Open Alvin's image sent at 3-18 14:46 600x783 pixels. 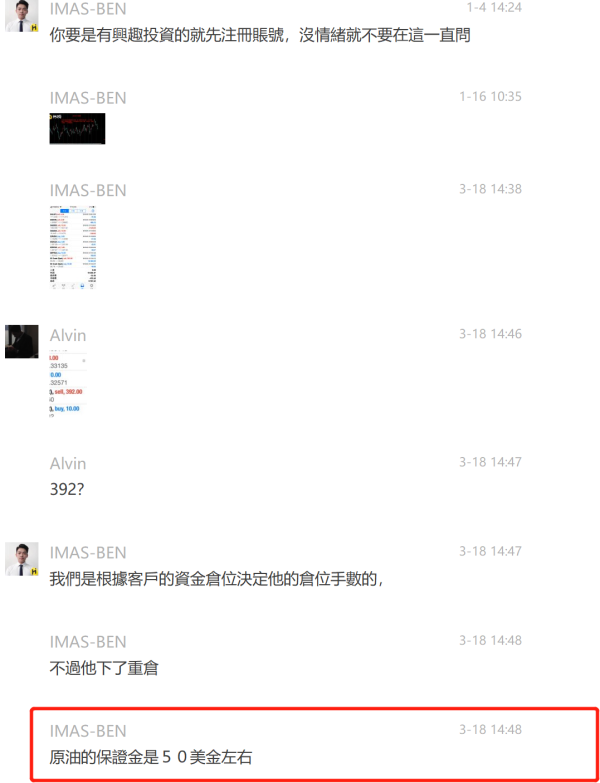68,384
